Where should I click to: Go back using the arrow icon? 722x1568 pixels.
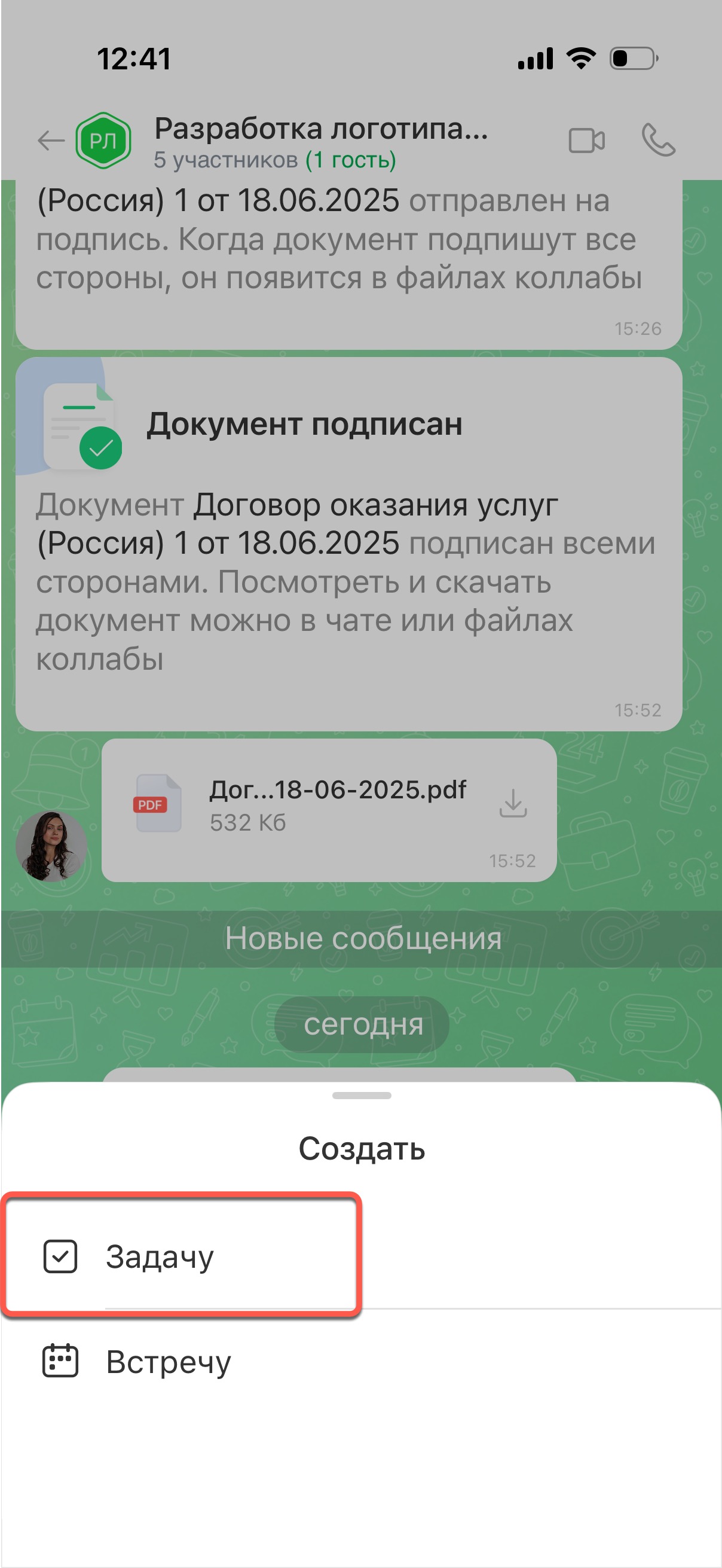[50, 141]
